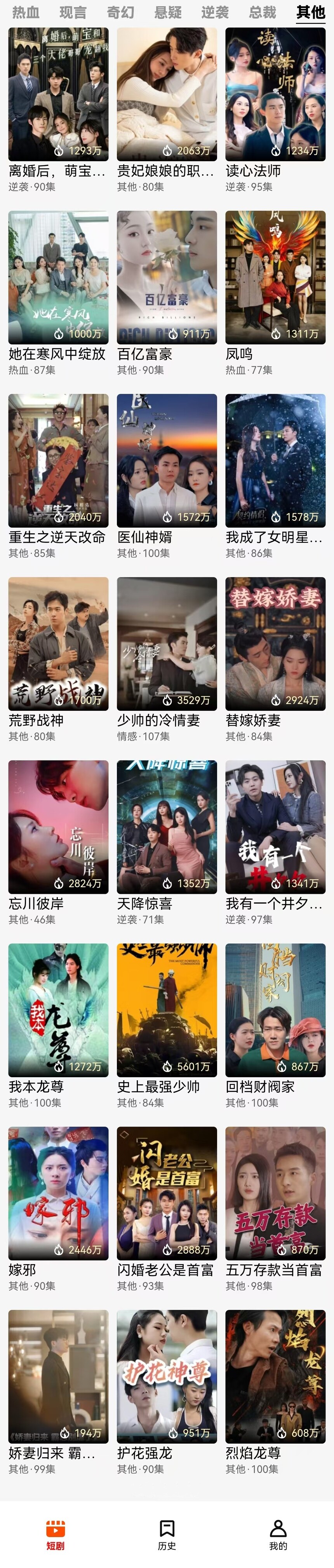The height and width of the screenshot is (1568, 334).
Task: Switch to the 热血 category tab
Action: tap(26, 12)
